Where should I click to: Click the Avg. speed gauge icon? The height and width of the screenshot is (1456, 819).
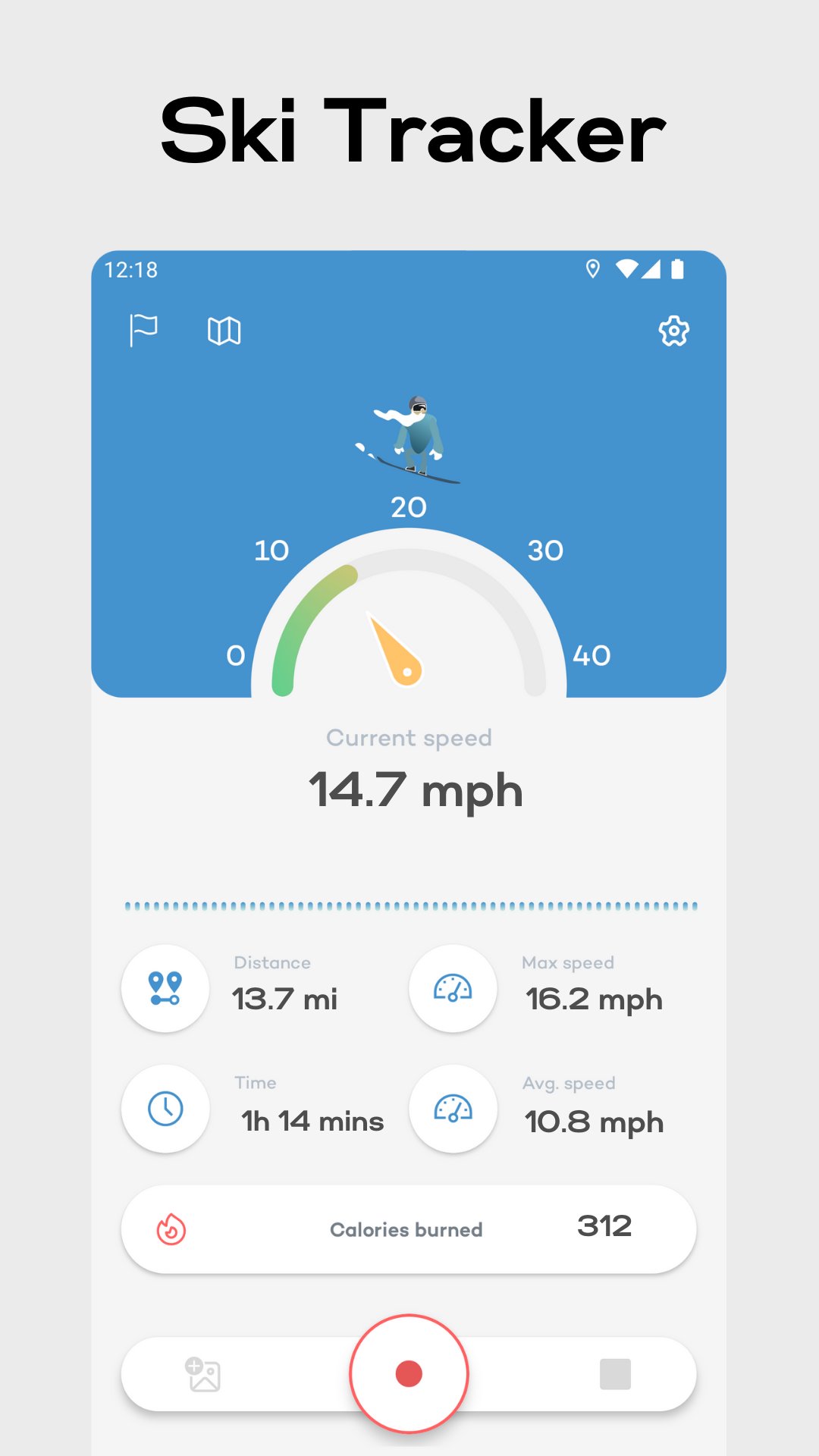[x=453, y=1109]
